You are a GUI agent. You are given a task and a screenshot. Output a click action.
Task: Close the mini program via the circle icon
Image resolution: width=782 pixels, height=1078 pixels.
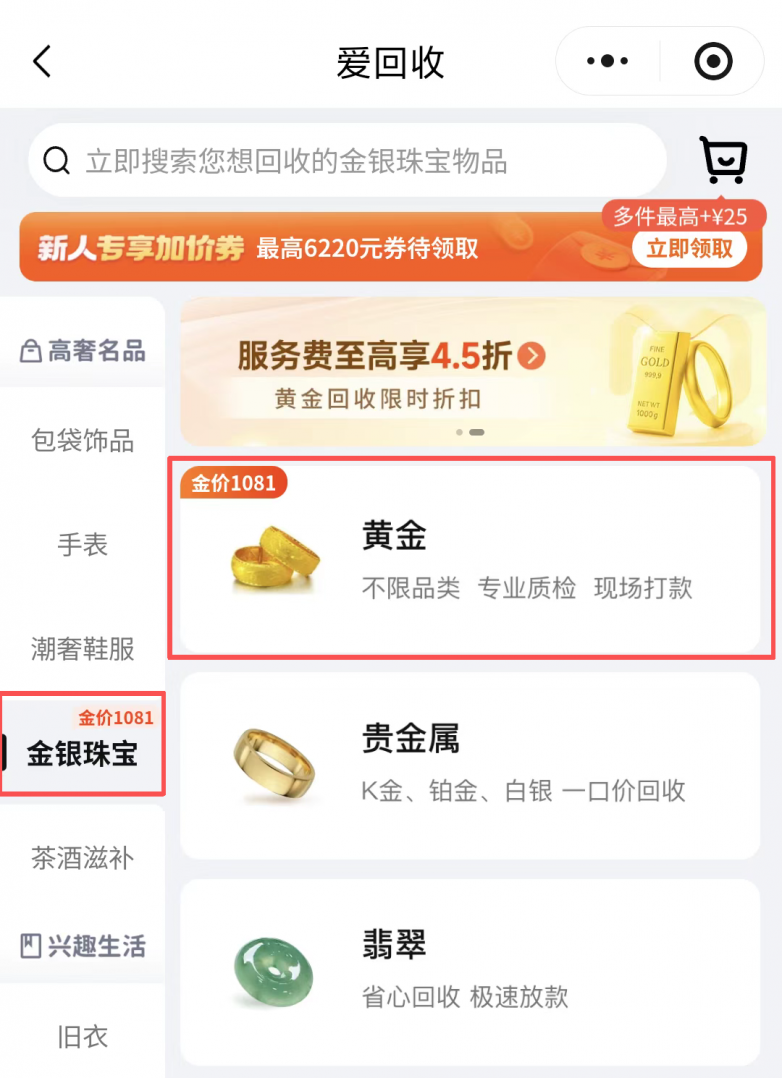[713, 62]
